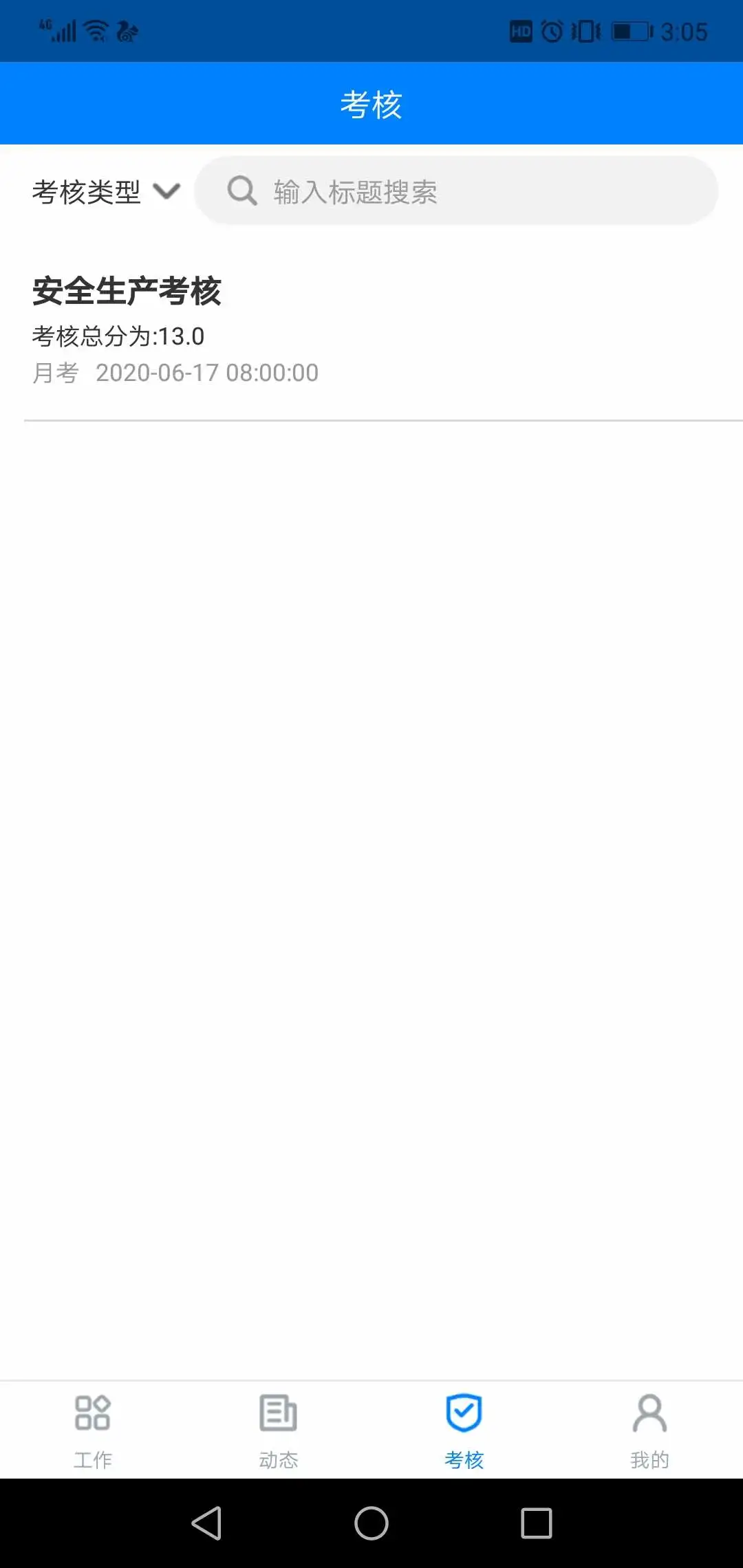Go to the 动态 tab
Screen dimensions: 743x1568
tap(279, 1430)
